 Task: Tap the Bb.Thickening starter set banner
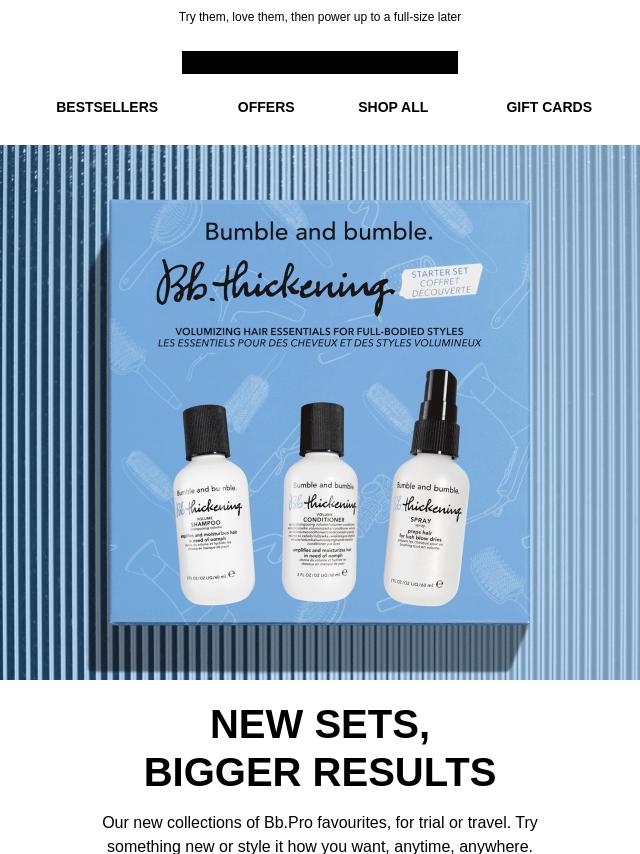pyautogui.click(x=320, y=412)
